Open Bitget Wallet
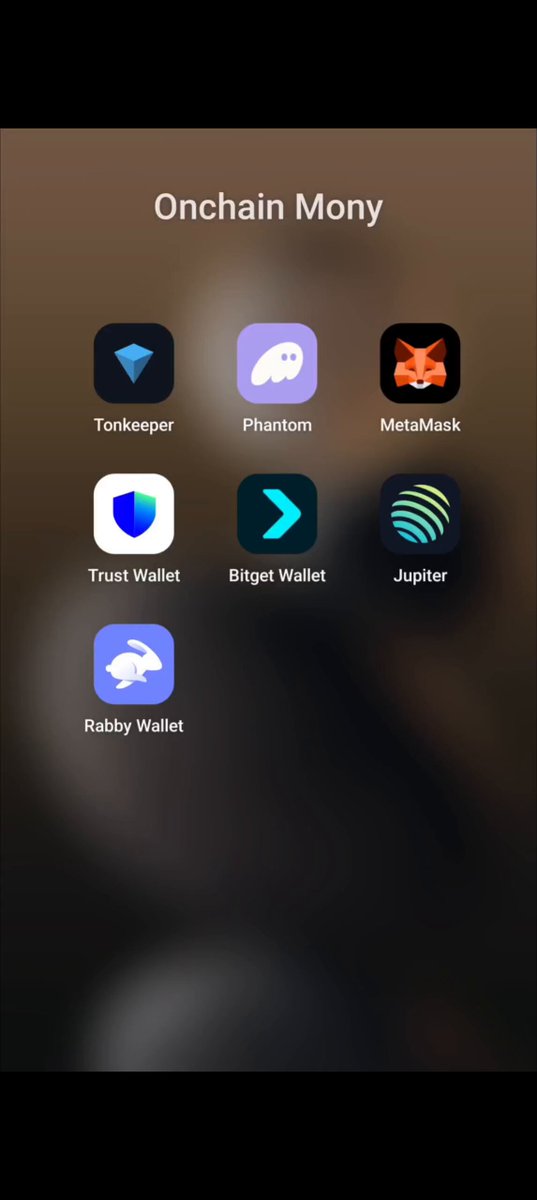 277,514
